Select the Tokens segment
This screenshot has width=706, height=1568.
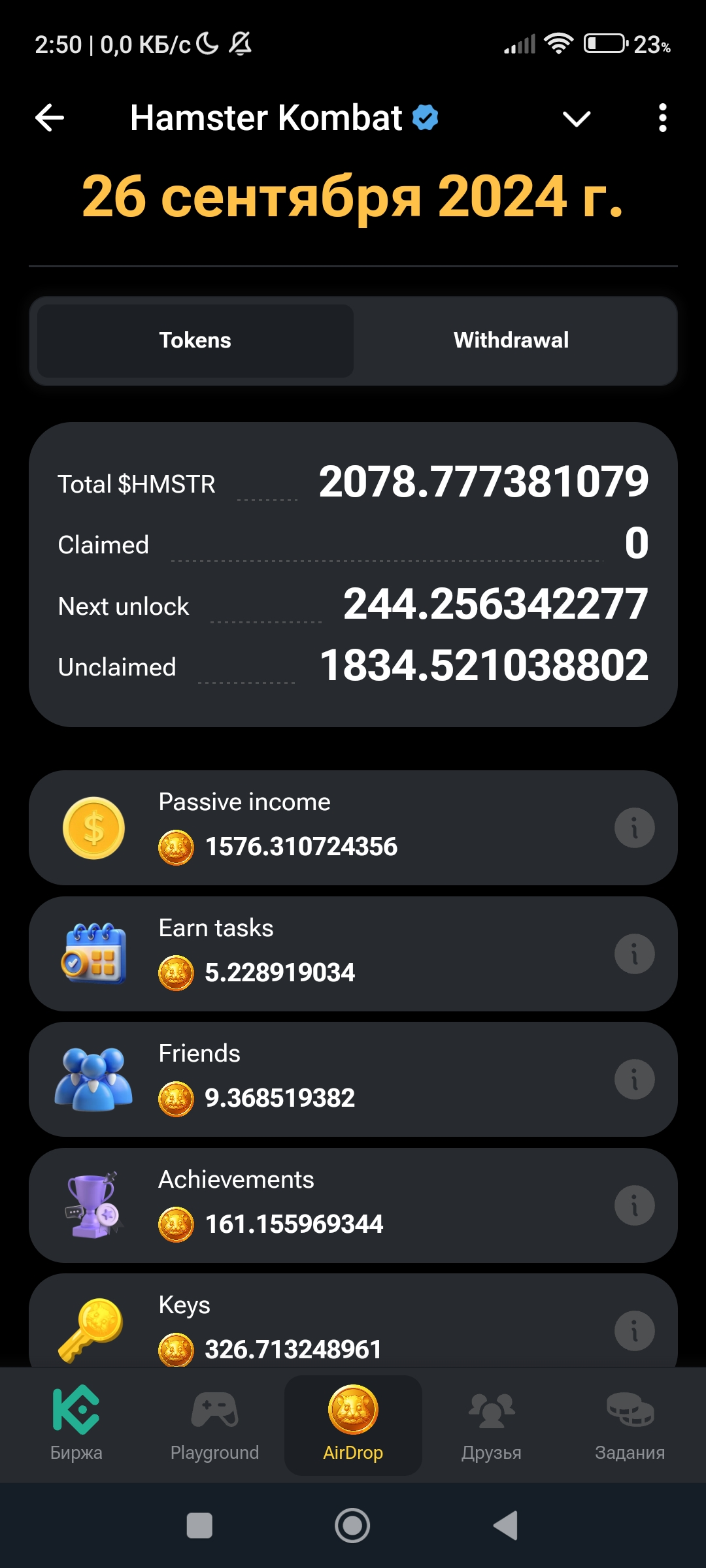pyautogui.click(x=195, y=340)
